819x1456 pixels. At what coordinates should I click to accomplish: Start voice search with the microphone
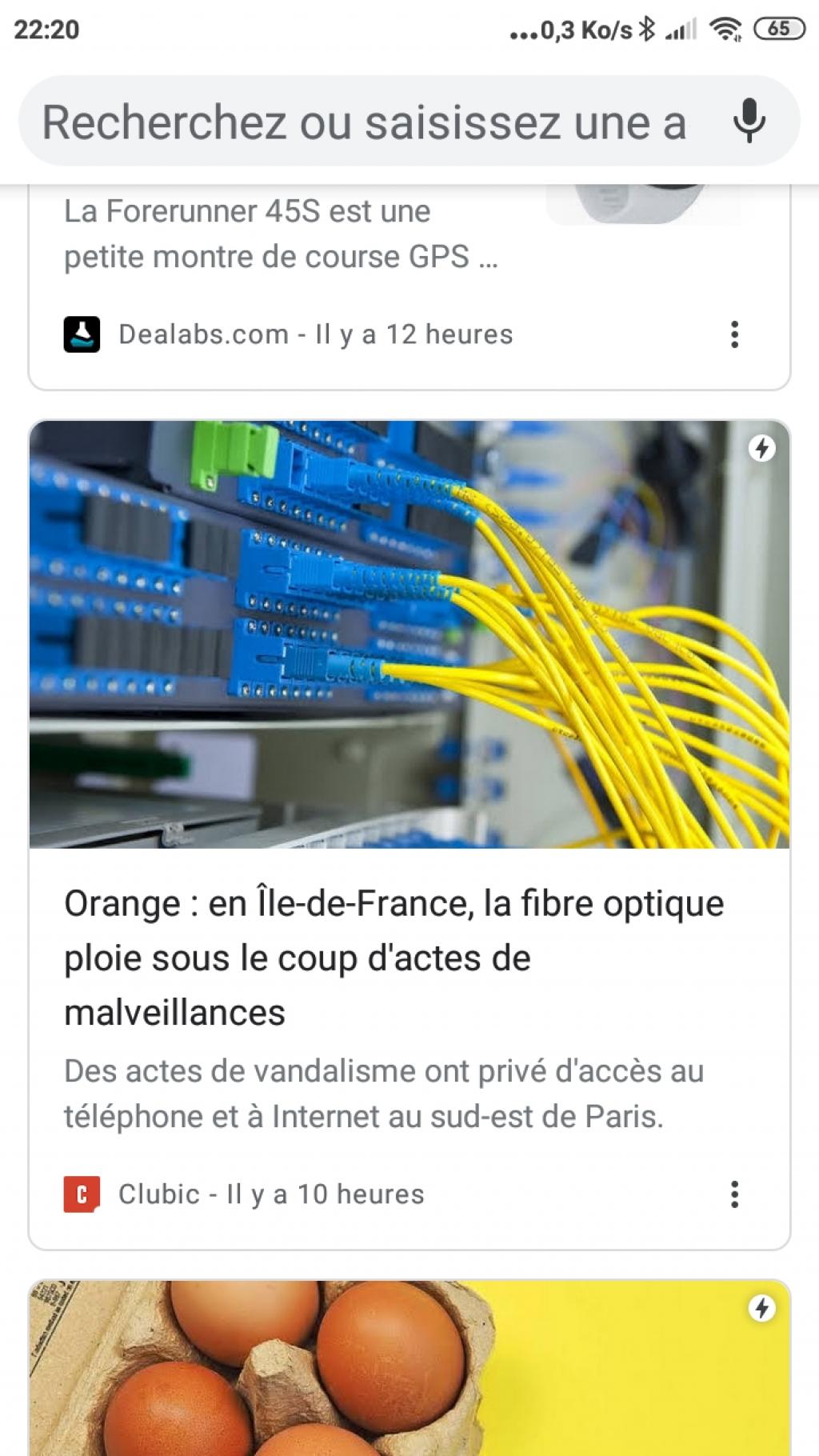point(749,122)
